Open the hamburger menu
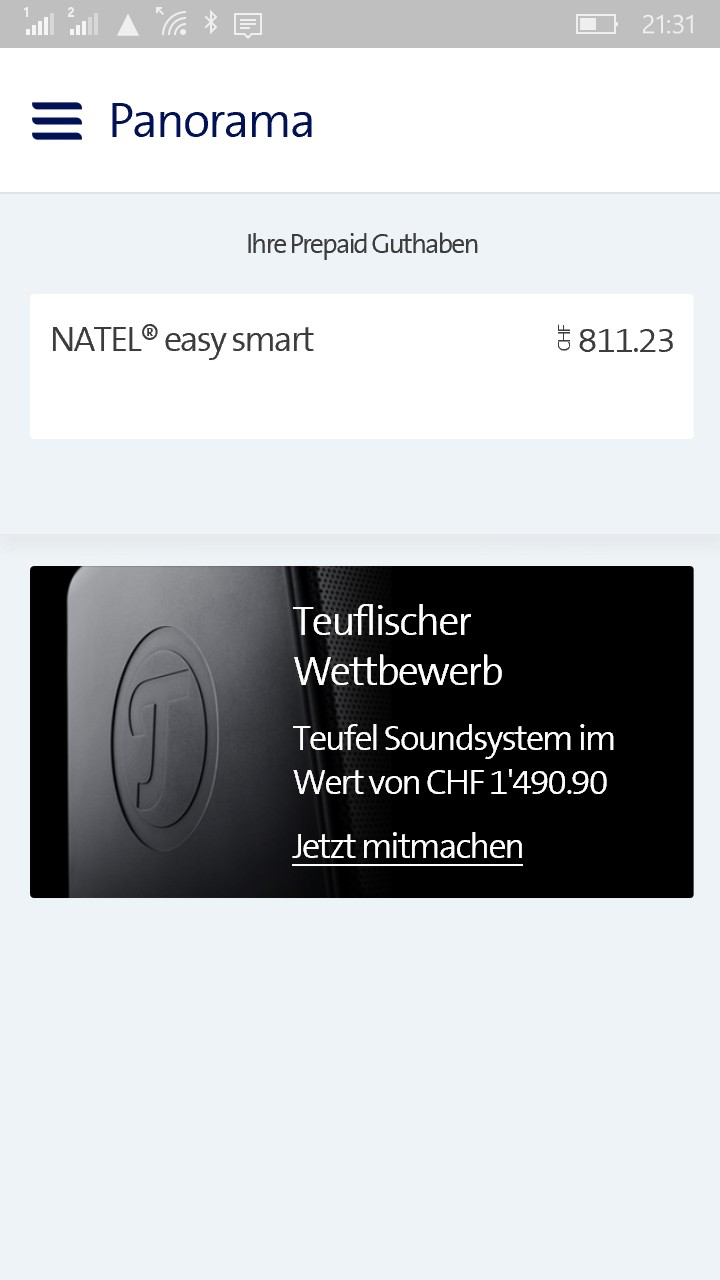Viewport: 720px width, 1280px height. tap(57, 121)
